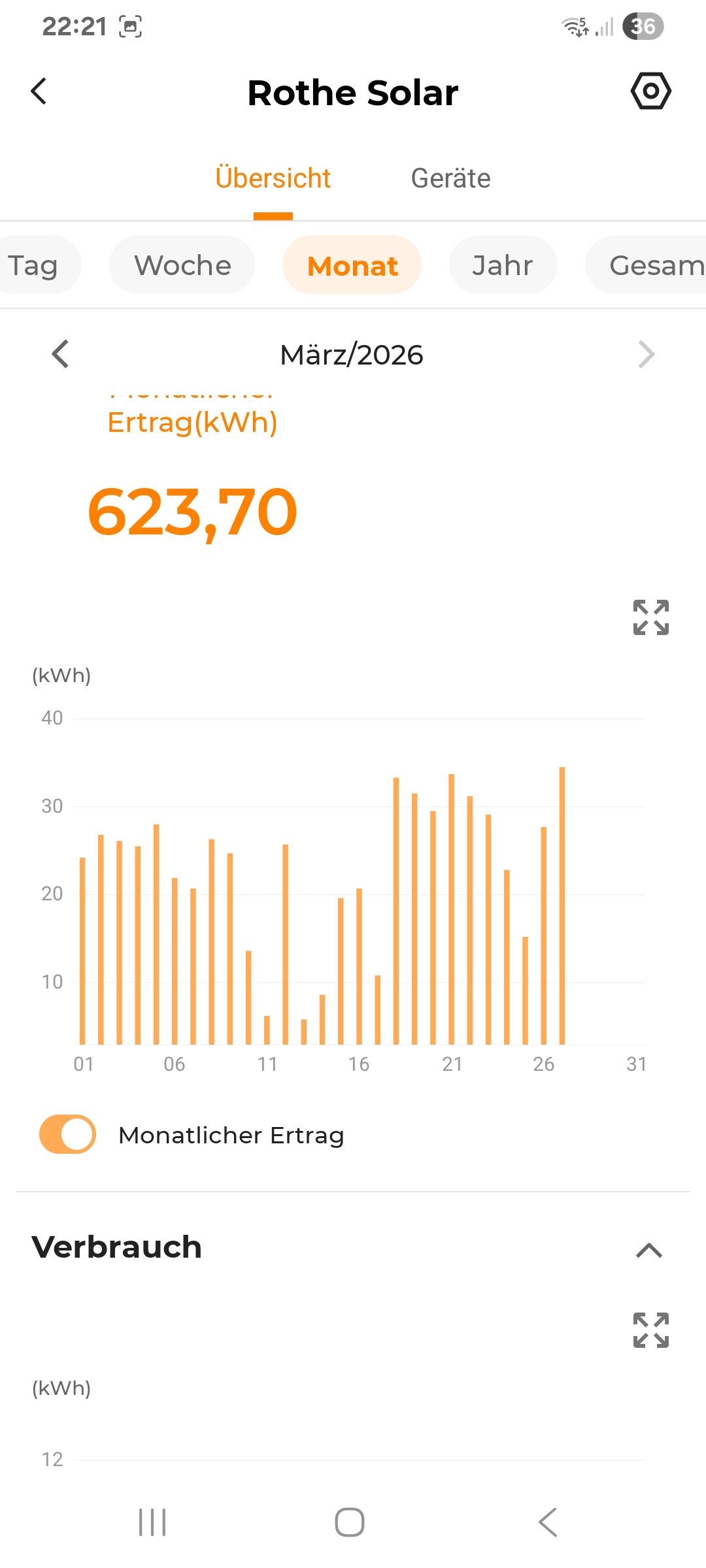Switch to the Übersicht tab
706x1568 pixels.
[x=273, y=178]
